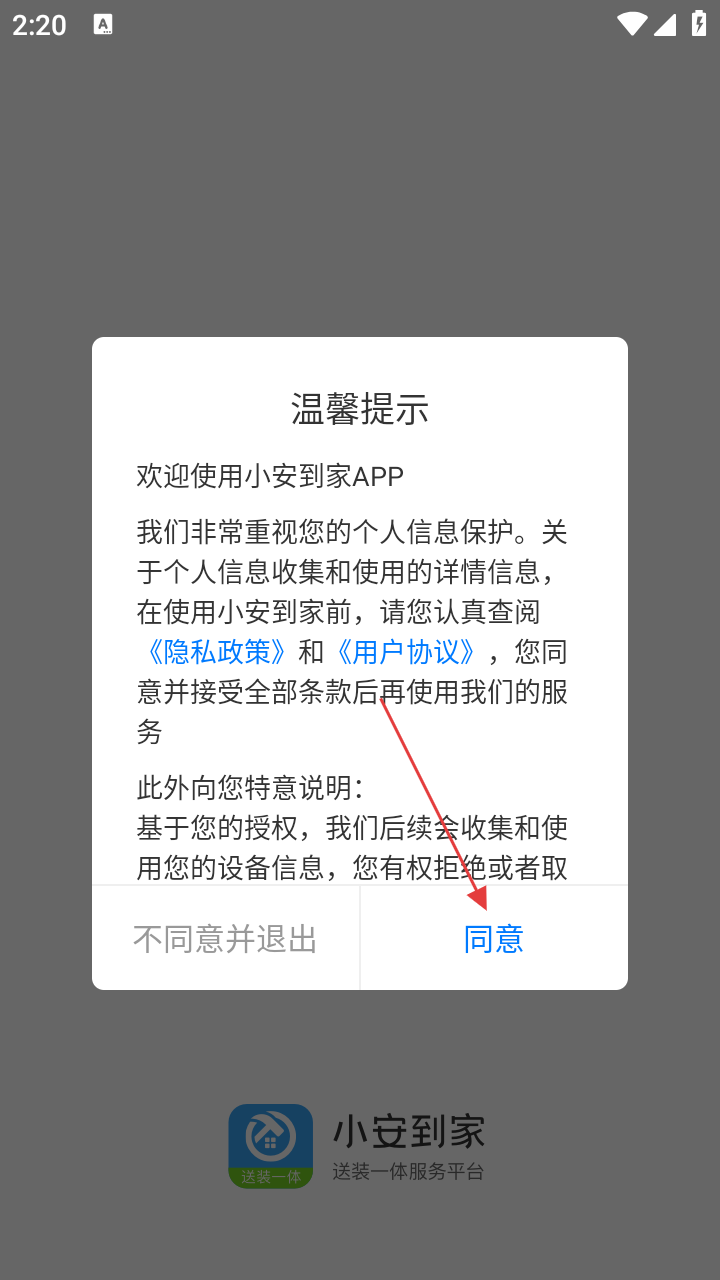This screenshot has width=720, height=1280.
Task: Tap 同意 to accept the terms
Action: (x=494, y=939)
